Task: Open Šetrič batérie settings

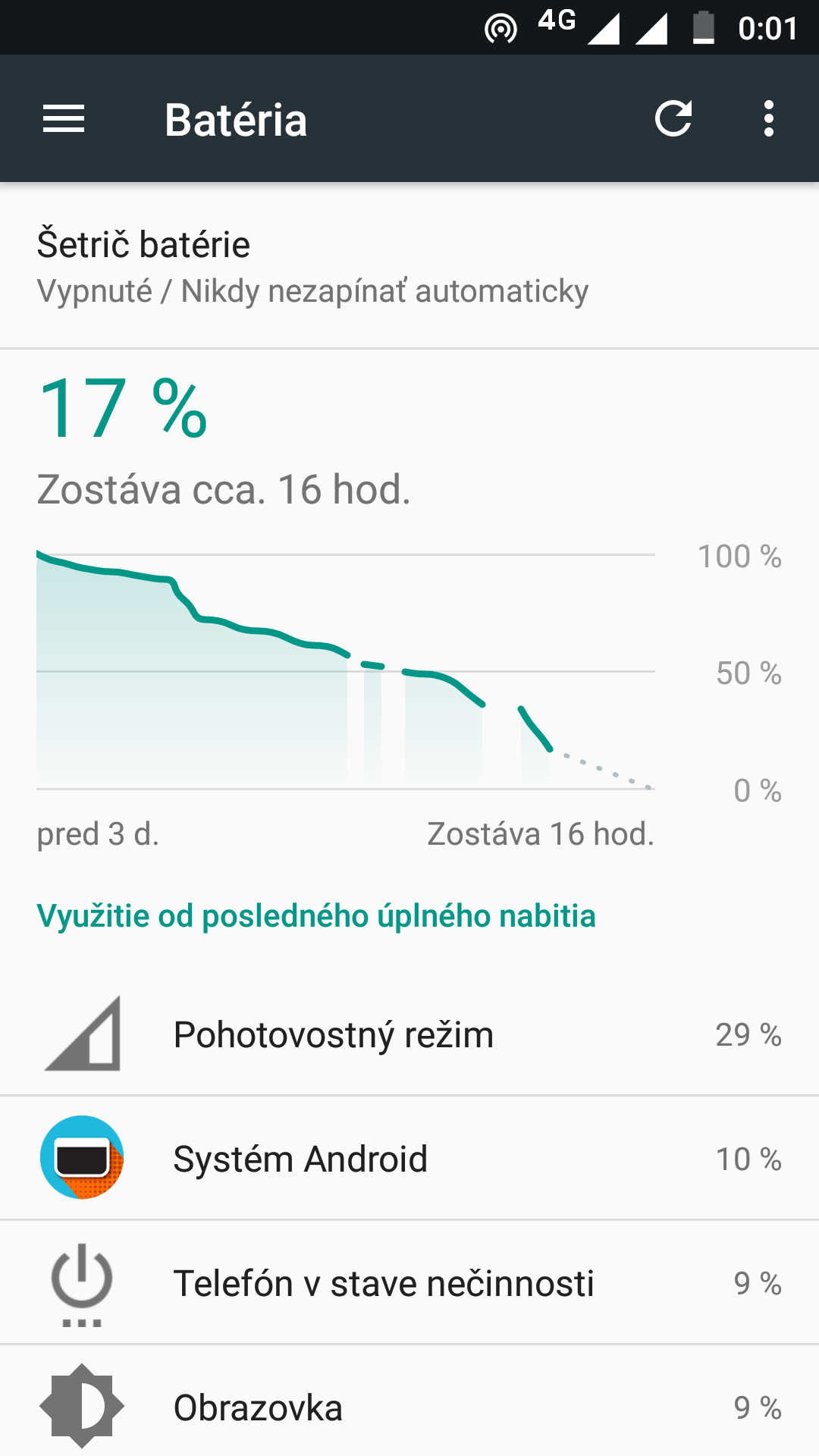Action: pos(409,265)
